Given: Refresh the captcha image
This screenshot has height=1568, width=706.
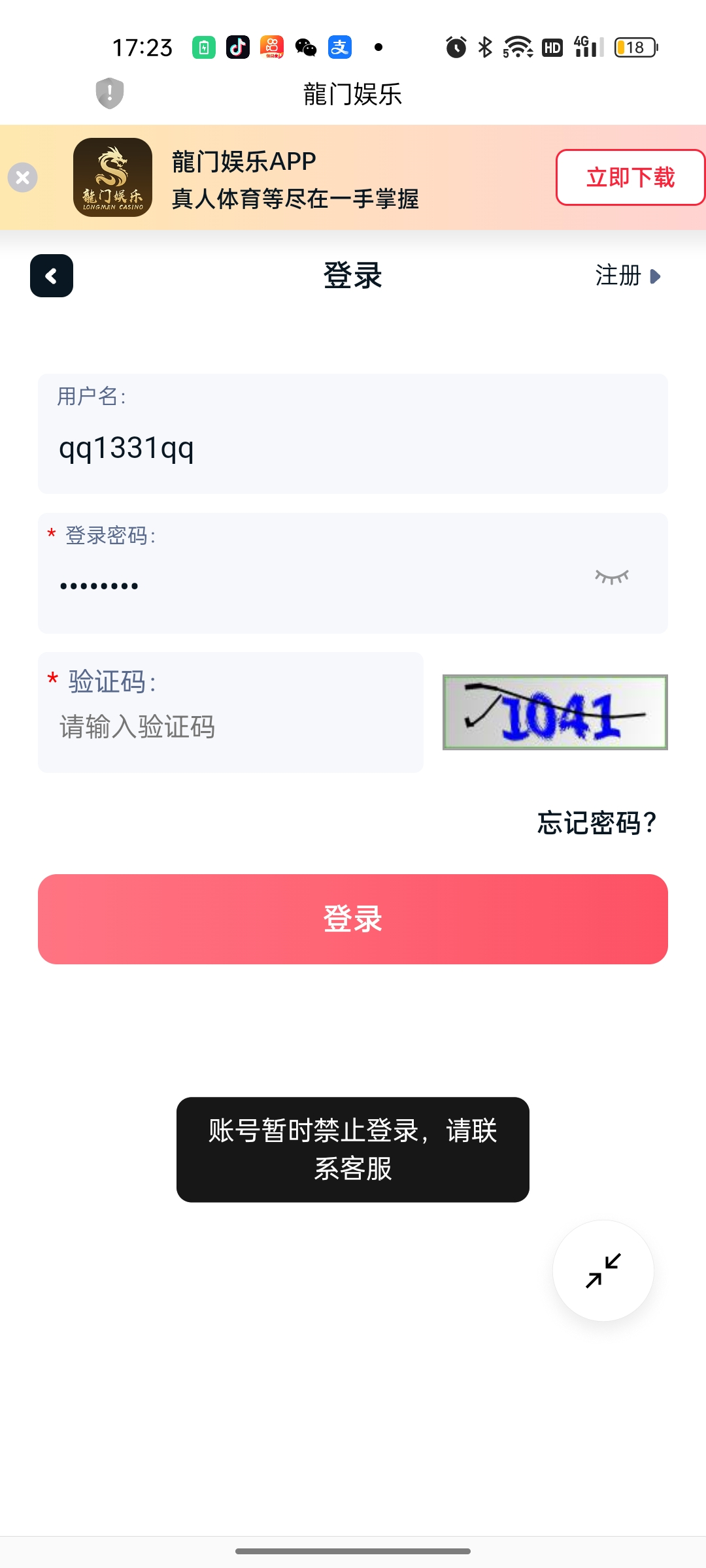Looking at the screenshot, I should point(555,712).
